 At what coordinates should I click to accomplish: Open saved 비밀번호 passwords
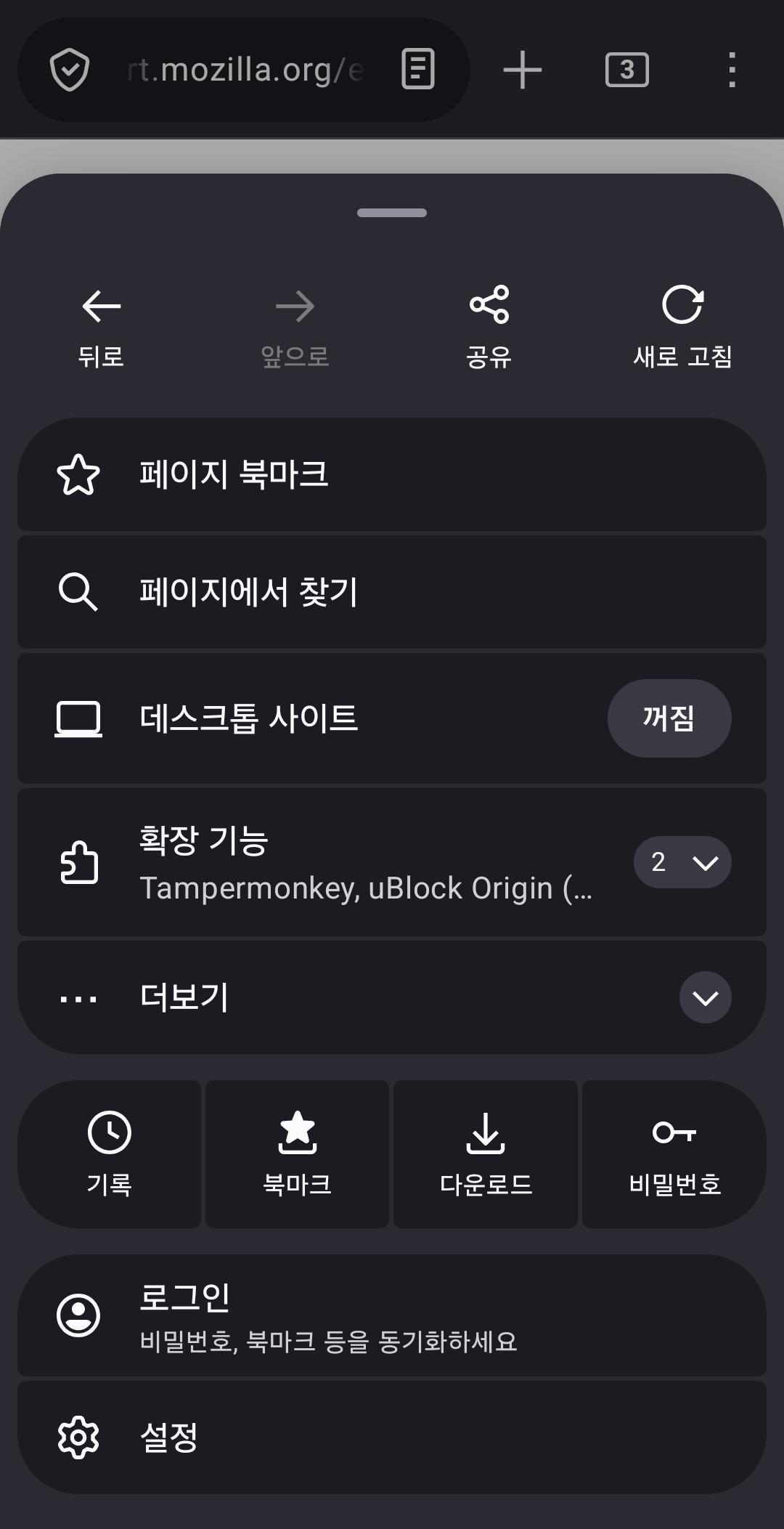674,1153
